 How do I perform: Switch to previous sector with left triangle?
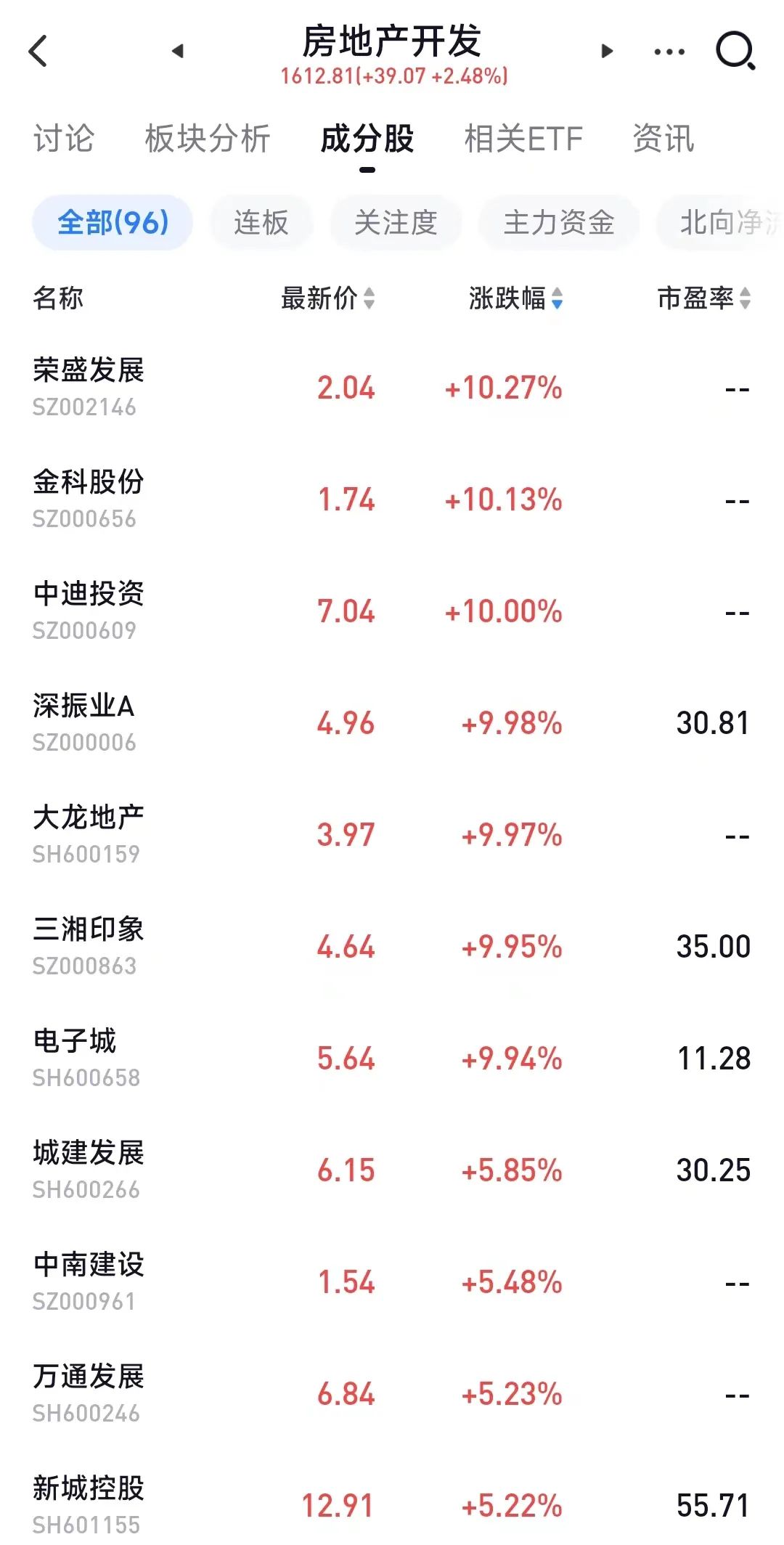pyautogui.click(x=178, y=51)
